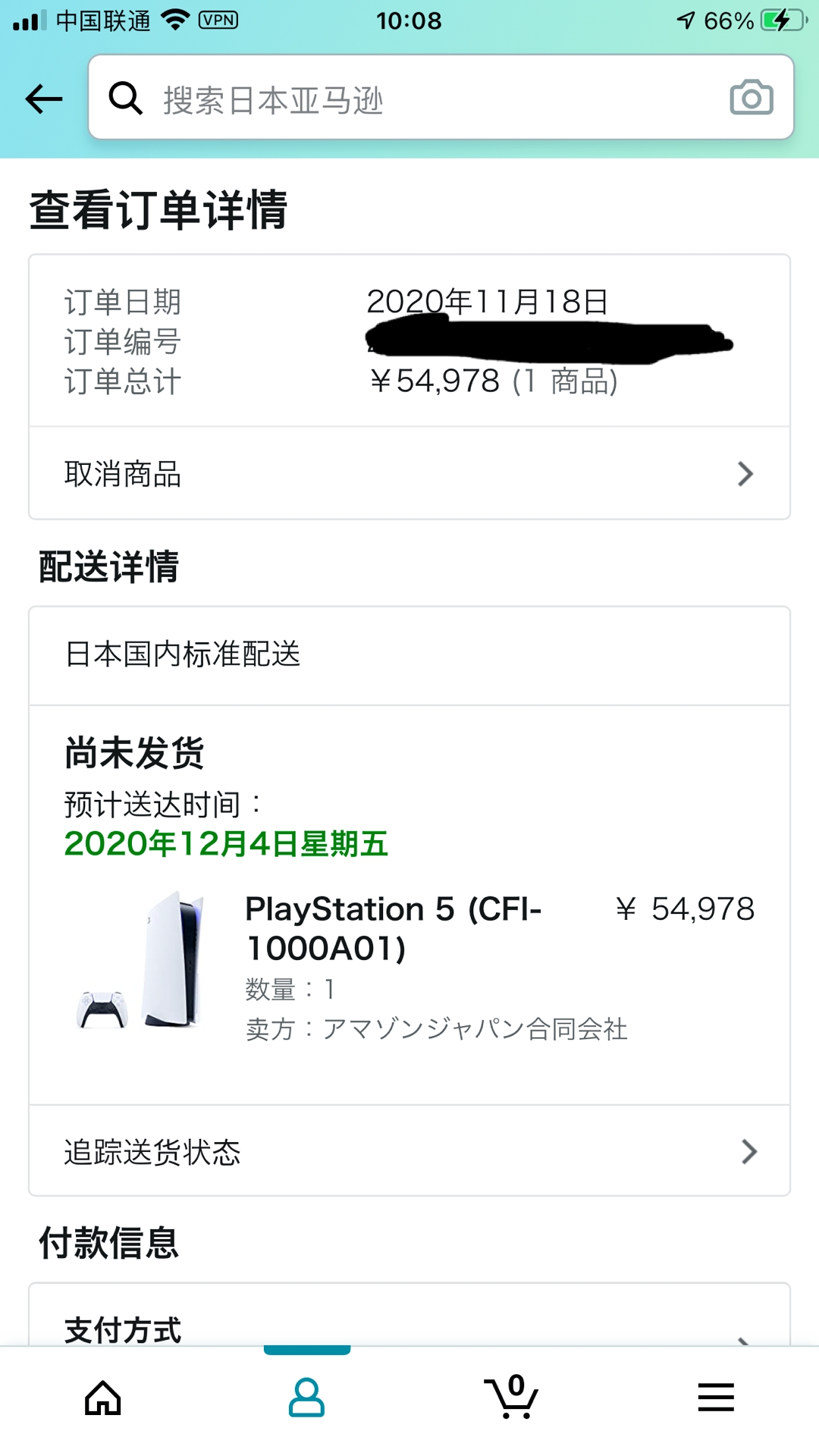
Task: Switch to the account profile tab
Action: [x=307, y=1398]
